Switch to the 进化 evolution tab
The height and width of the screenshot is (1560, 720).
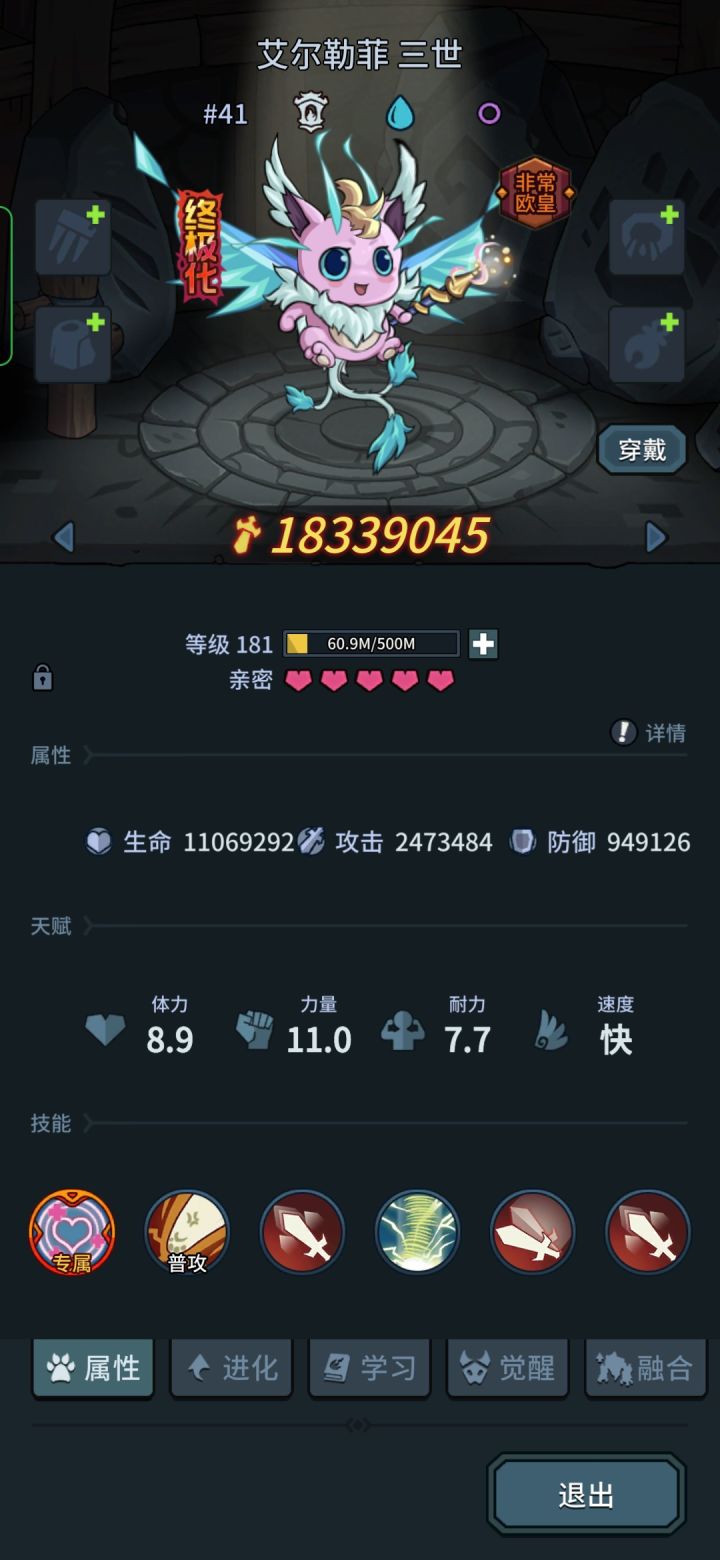231,1367
